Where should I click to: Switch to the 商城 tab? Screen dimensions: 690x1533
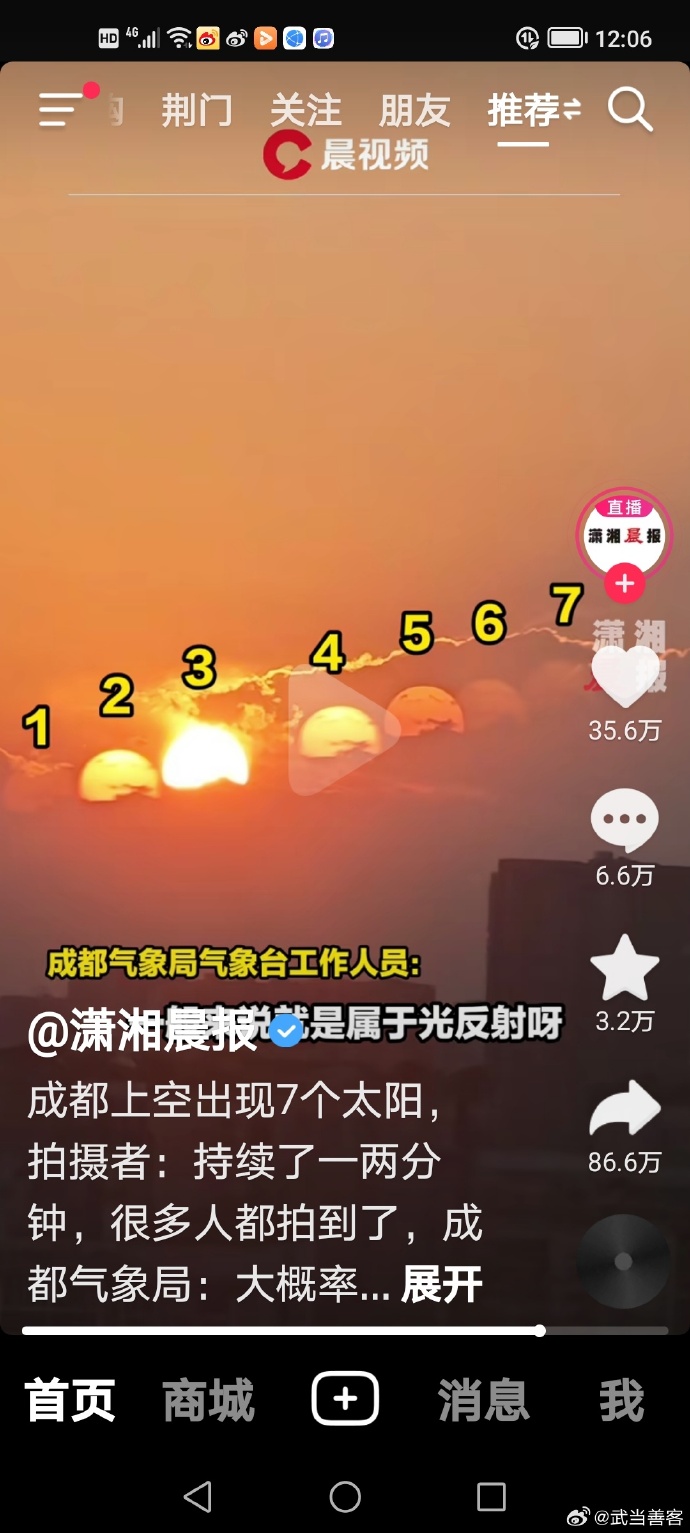point(208,1400)
